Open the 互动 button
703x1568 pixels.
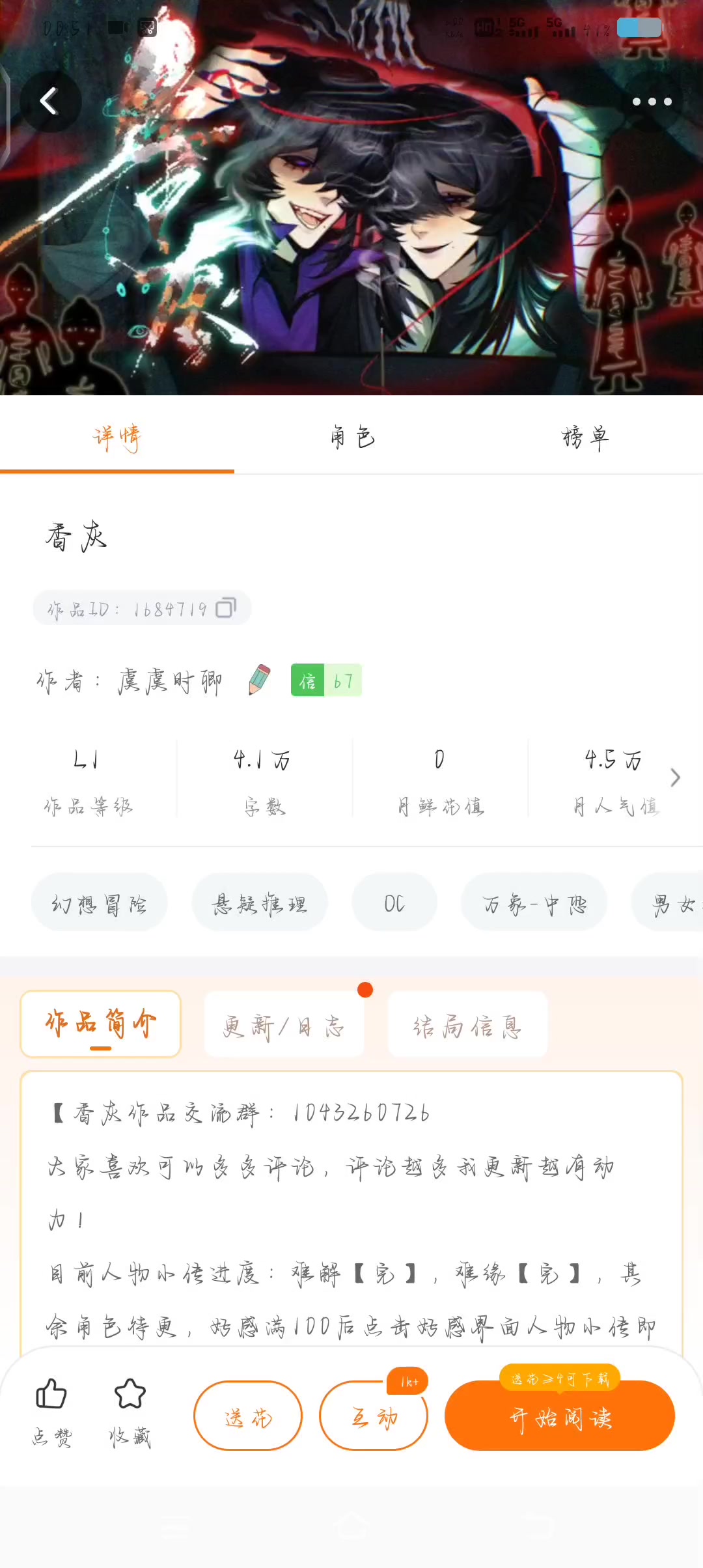click(374, 1417)
